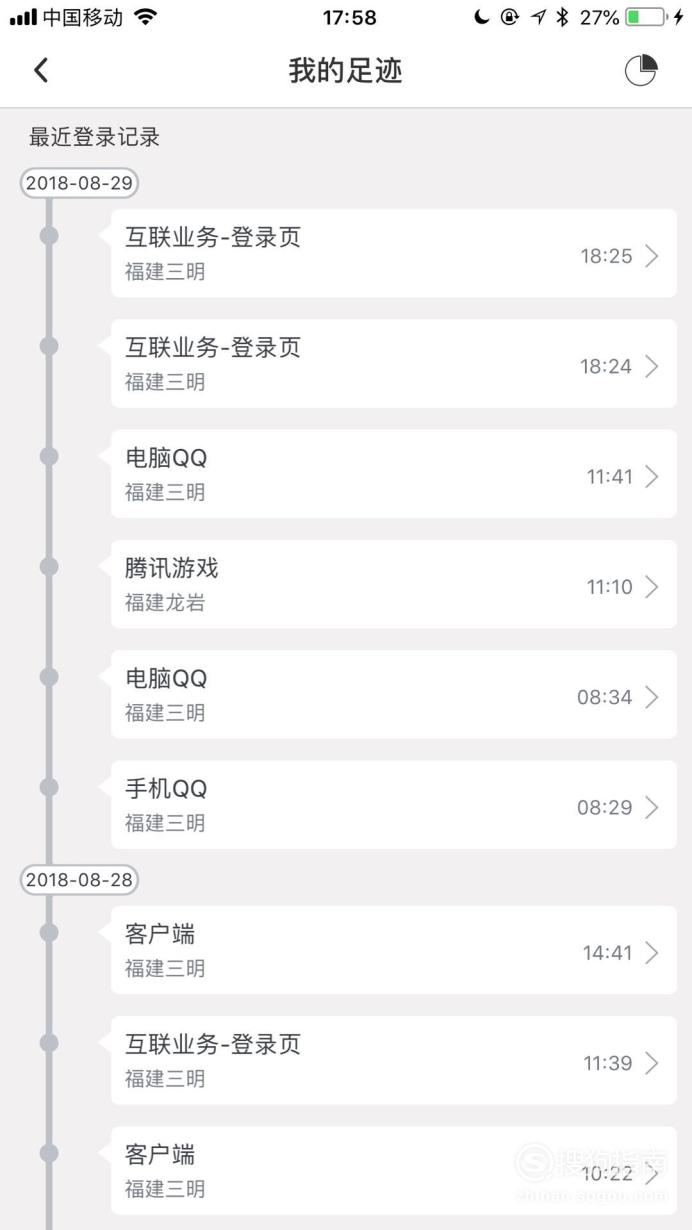Open the 18:24 互联业务-登录页 login record
The height and width of the screenshot is (1230, 692).
(x=393, y=363)
